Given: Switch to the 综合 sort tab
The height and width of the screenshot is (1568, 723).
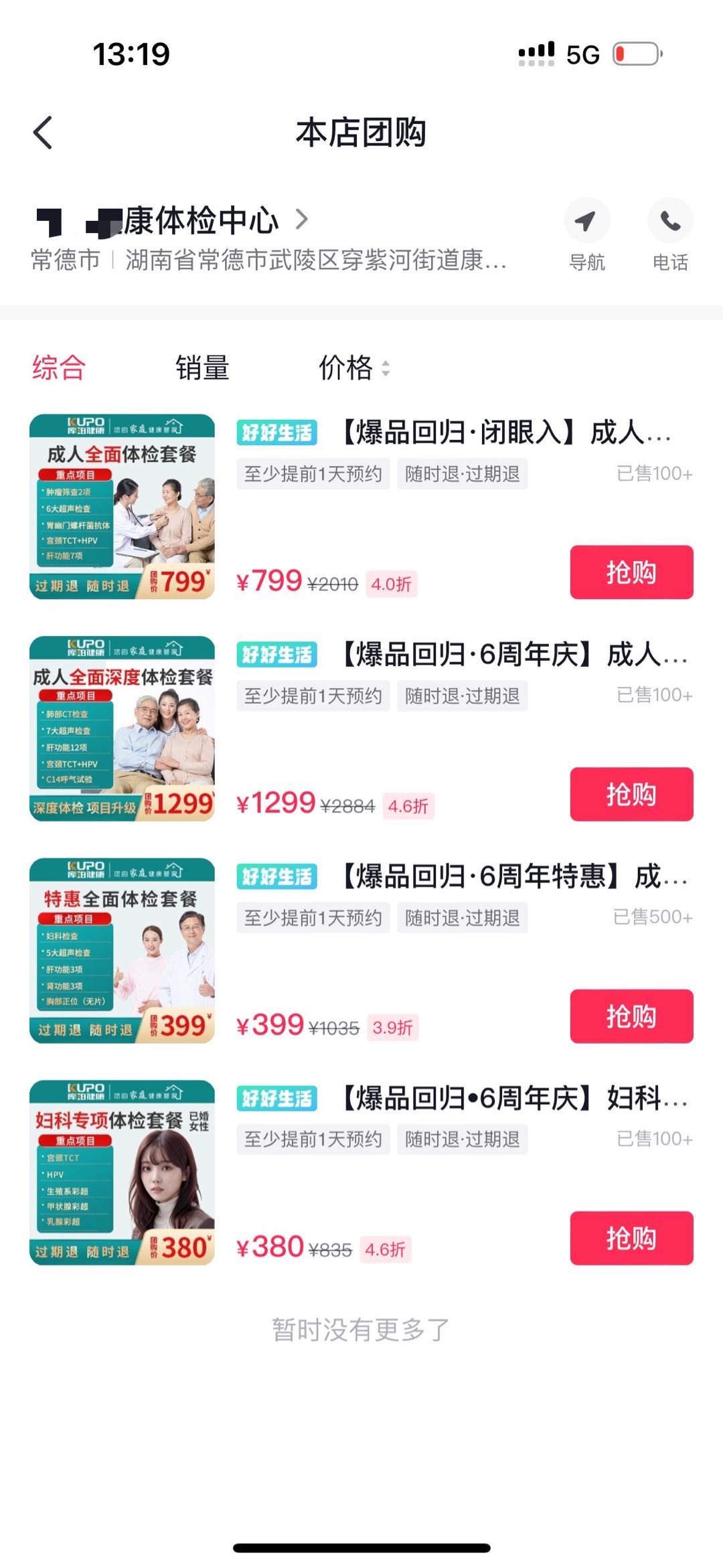Looking at the screenshot, I should [59, 368].
